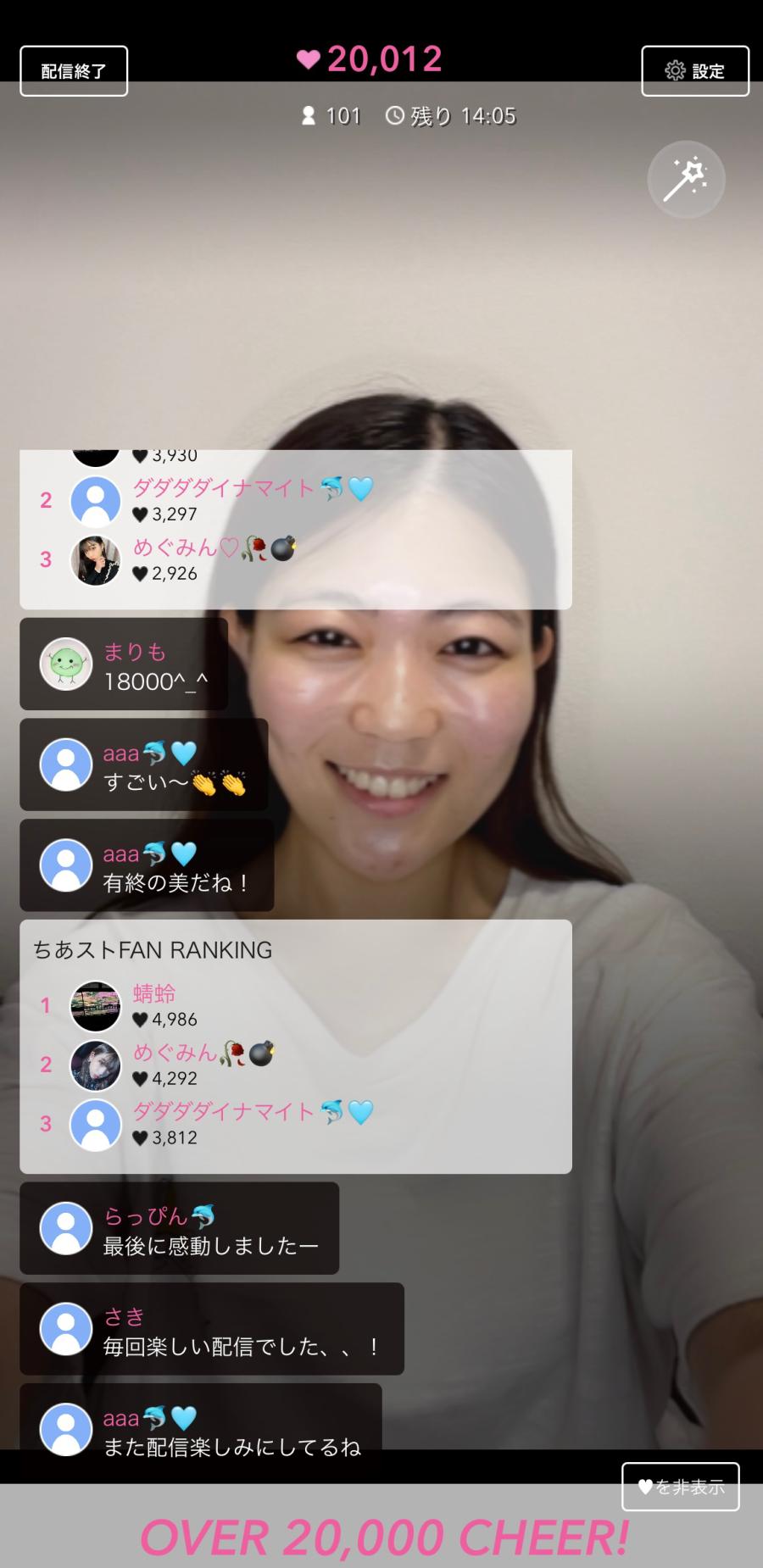
Task: Tap さき's comment 毎回楽しい配信でした
Action: click(x=212, y=1329)
